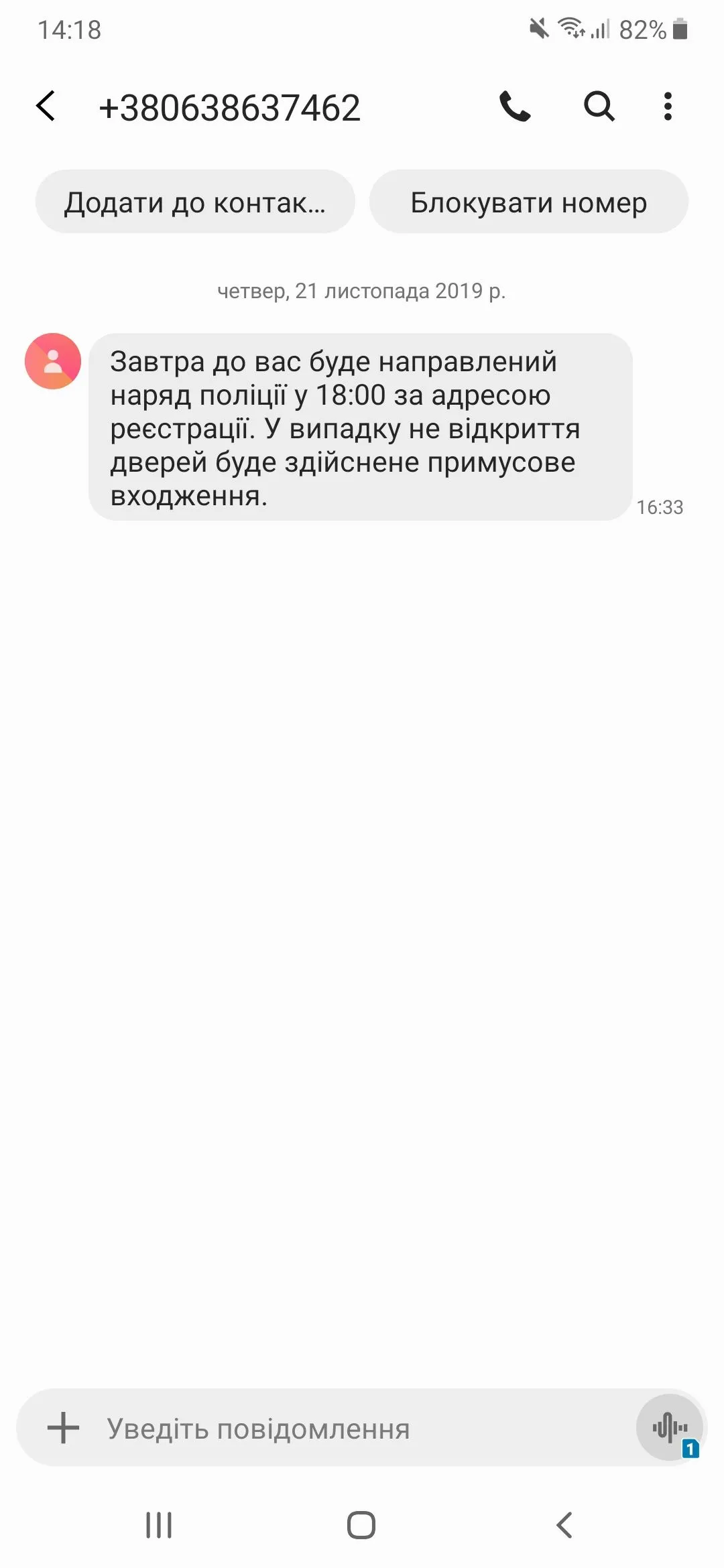Tap the plus attachment icon
The width and height of the screenshot is (724, 1568).
tap(64, 1427)
